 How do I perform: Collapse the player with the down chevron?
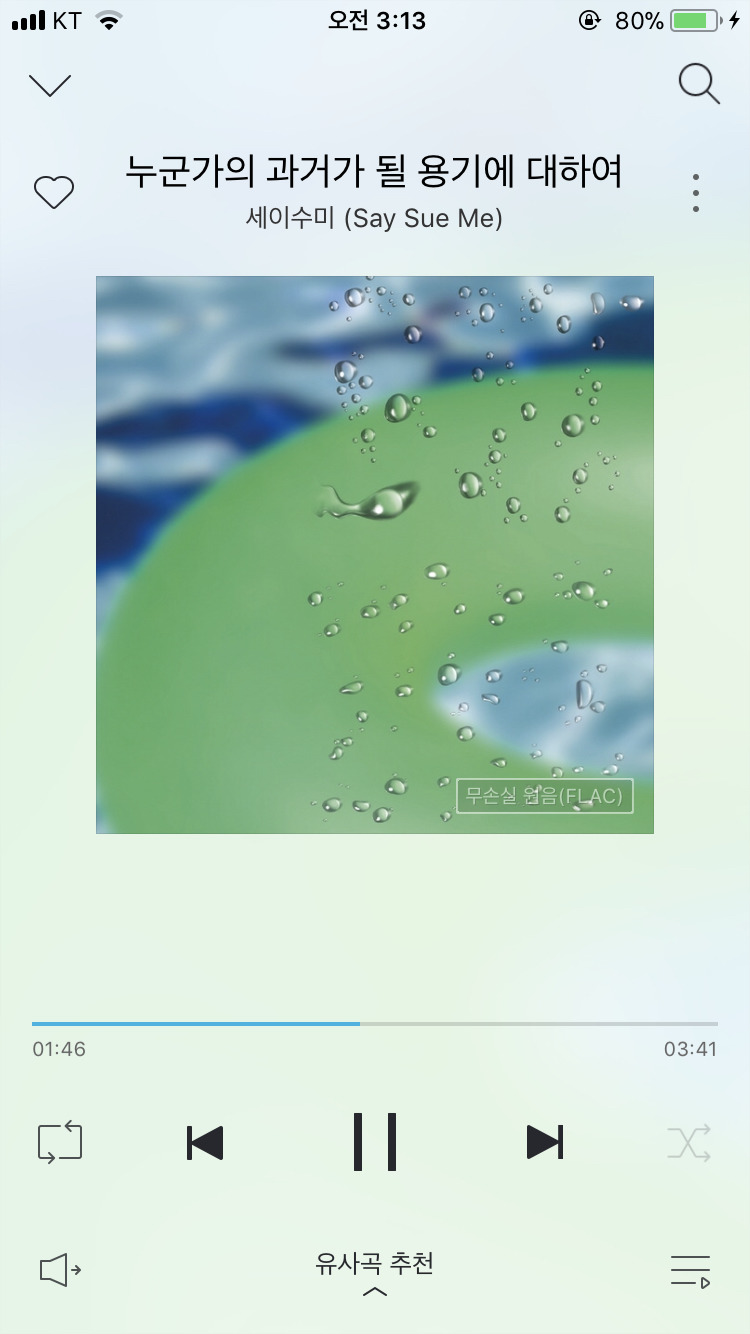click(50, 86)
